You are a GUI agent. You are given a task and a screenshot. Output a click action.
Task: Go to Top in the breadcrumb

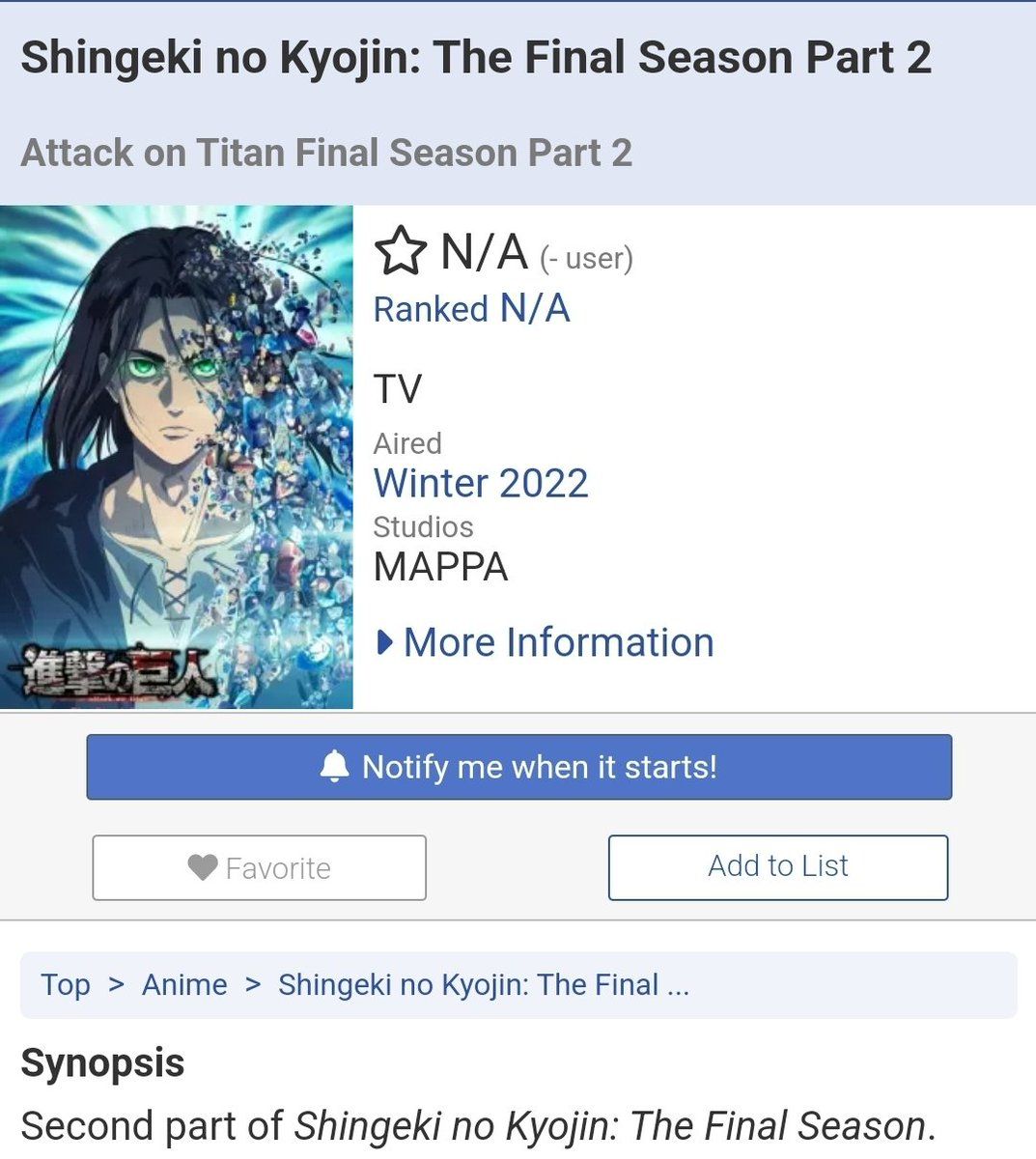point(65,984)
